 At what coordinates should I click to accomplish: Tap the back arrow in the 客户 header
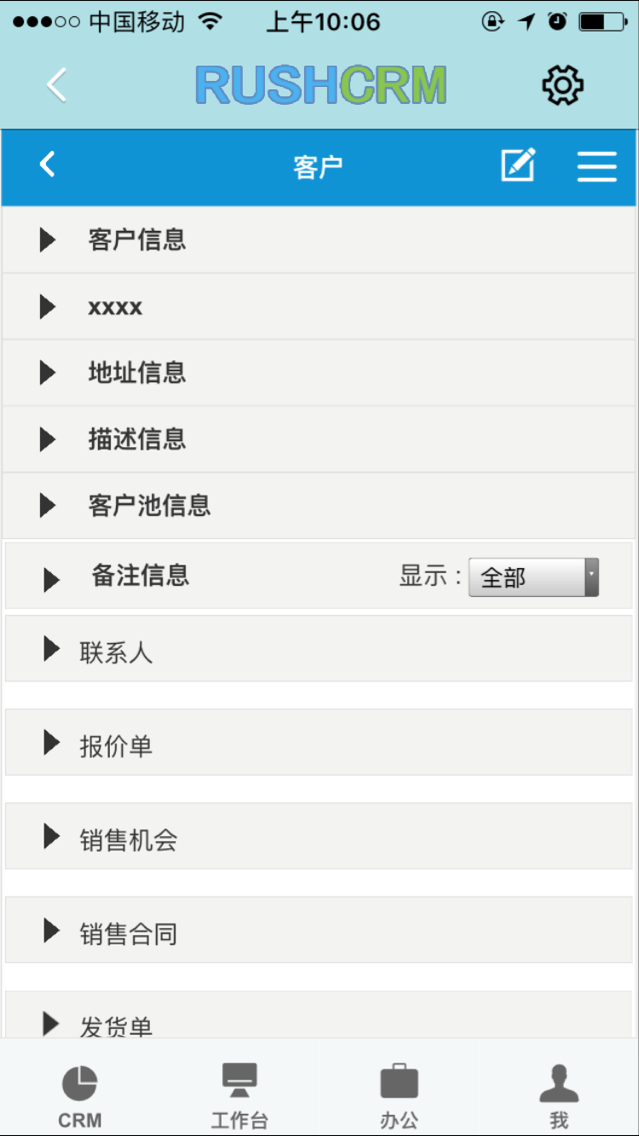pyautogui.click(x=47, y=165)
